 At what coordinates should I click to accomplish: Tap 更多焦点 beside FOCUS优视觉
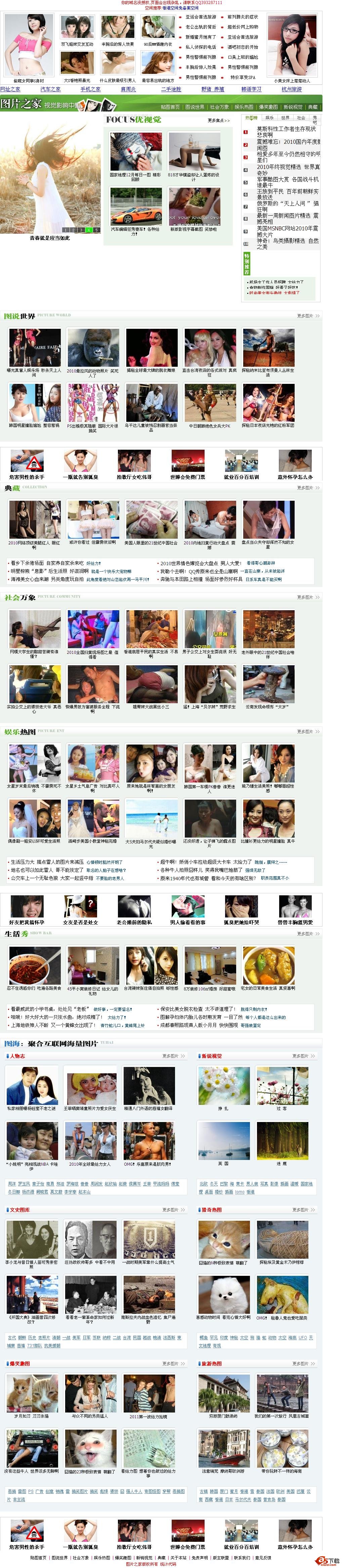pos(219,121)
